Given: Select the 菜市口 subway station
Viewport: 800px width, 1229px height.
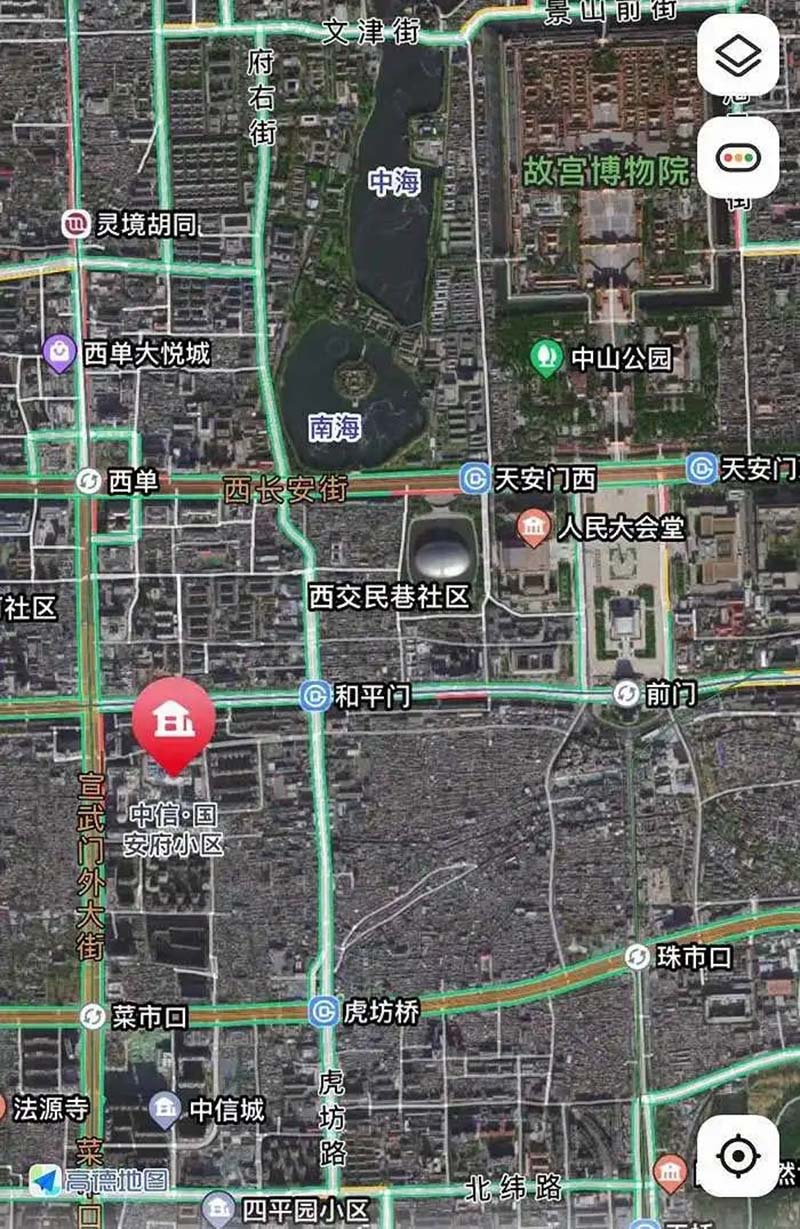Looking at the screenshot, I should pyautogui.click(x=92, y=1017).
